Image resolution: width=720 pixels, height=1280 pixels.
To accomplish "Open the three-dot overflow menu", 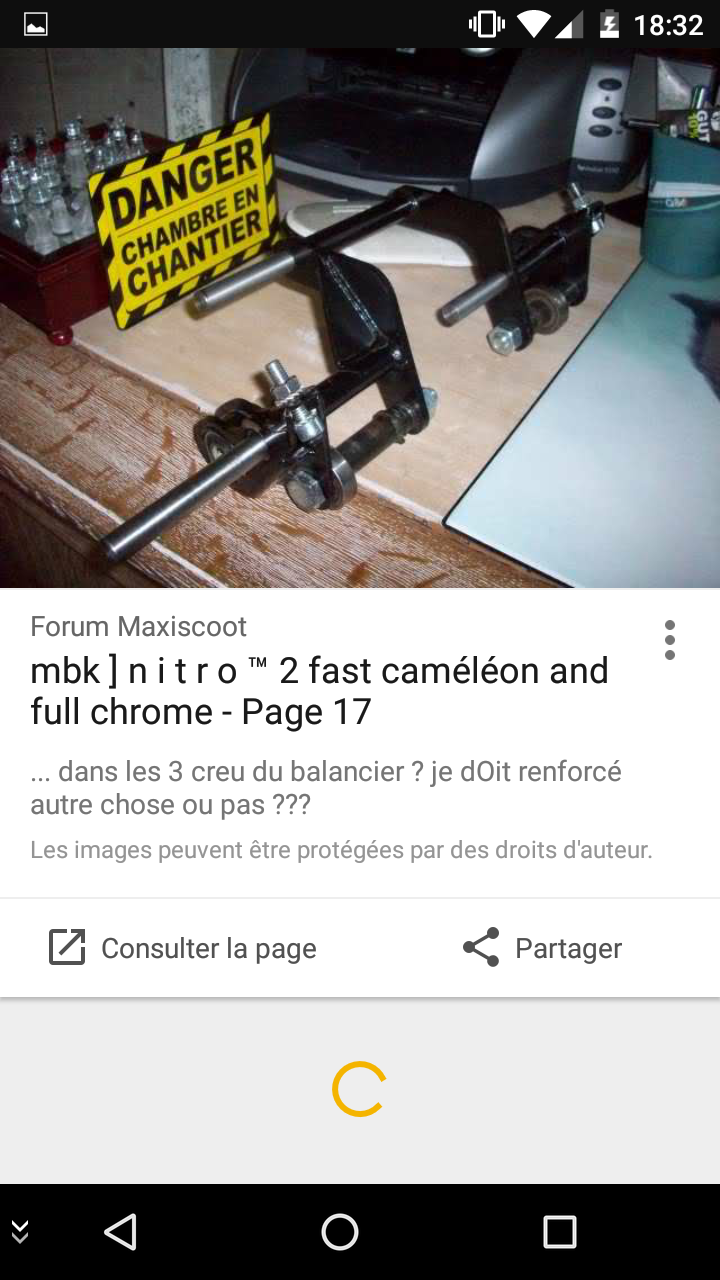I will (x=669, y=640).
